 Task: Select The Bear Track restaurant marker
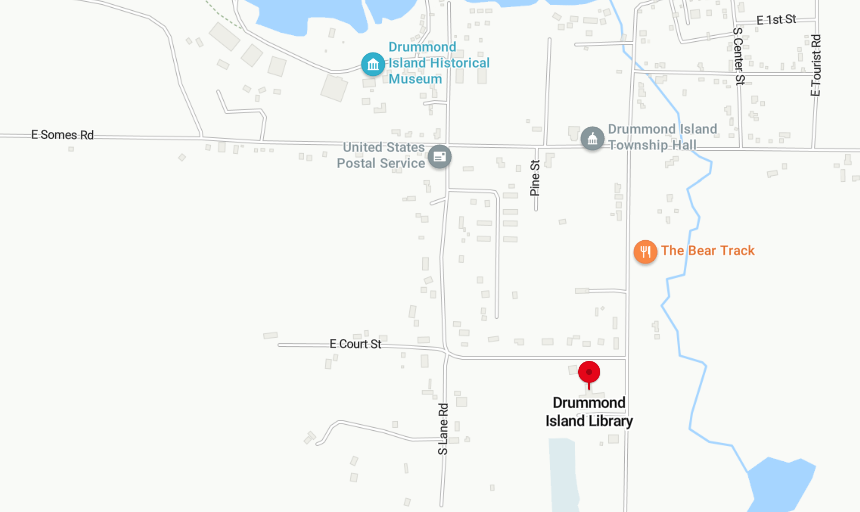[x=645, y=251]
